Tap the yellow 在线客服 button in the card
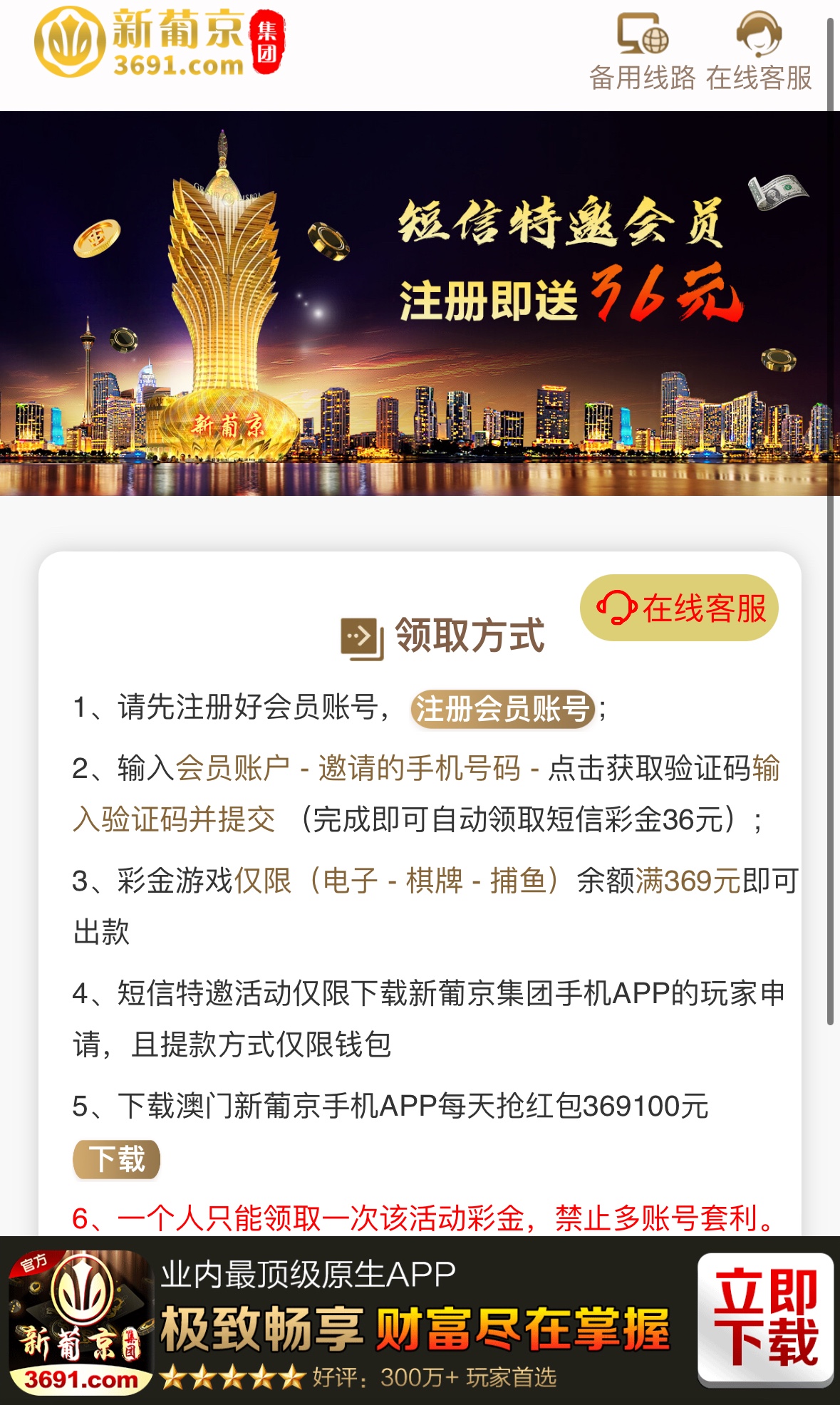Image resolution: width=840 pixels, height=1405 pixels. [679, 608]
